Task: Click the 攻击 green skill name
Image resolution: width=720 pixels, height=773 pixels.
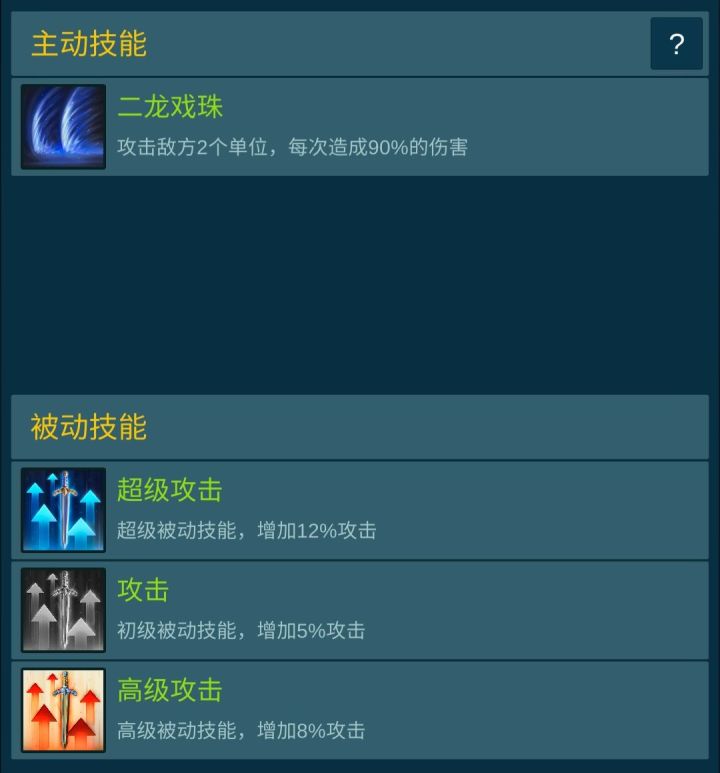Action: (x=145, y=590)
